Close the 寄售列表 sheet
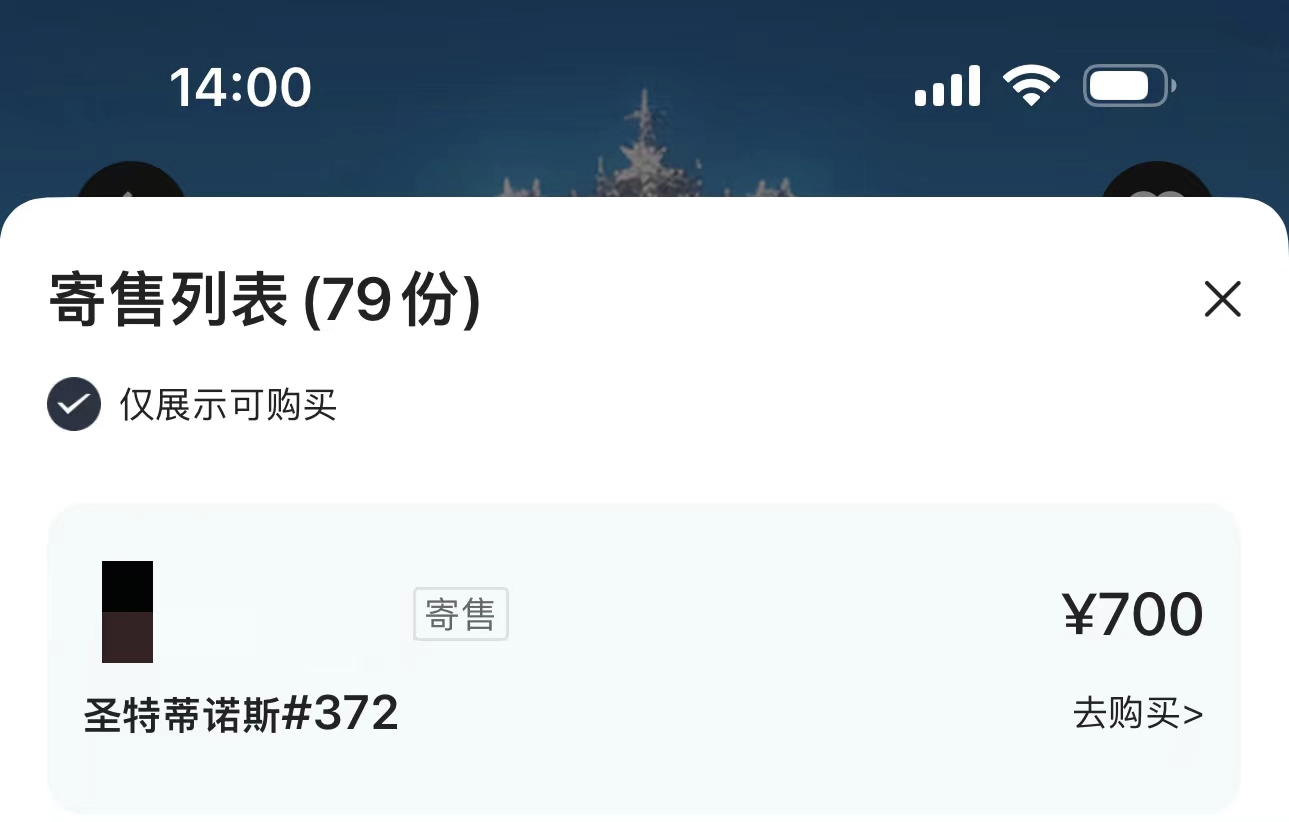 tap(1222, 299)
